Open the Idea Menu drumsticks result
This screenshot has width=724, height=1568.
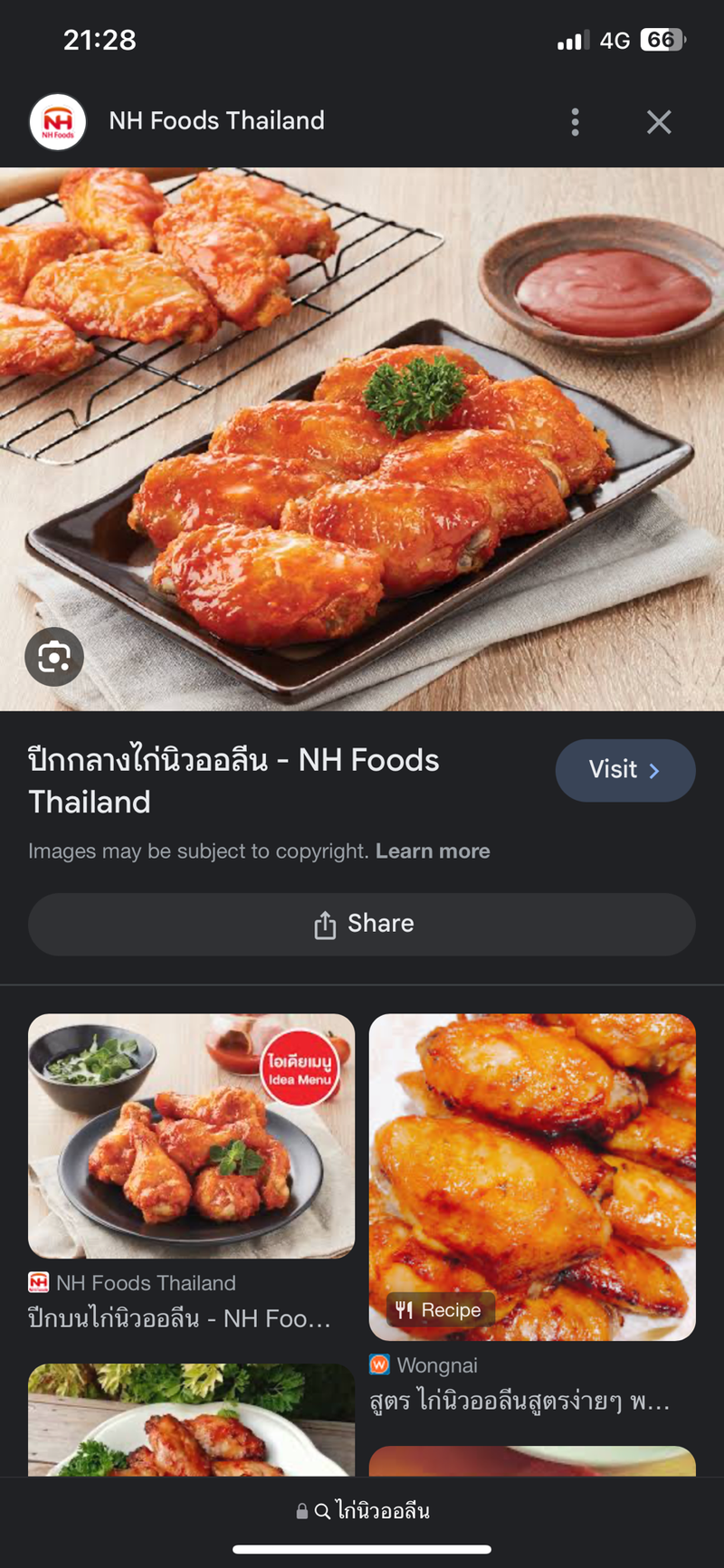coord(191,1136)
